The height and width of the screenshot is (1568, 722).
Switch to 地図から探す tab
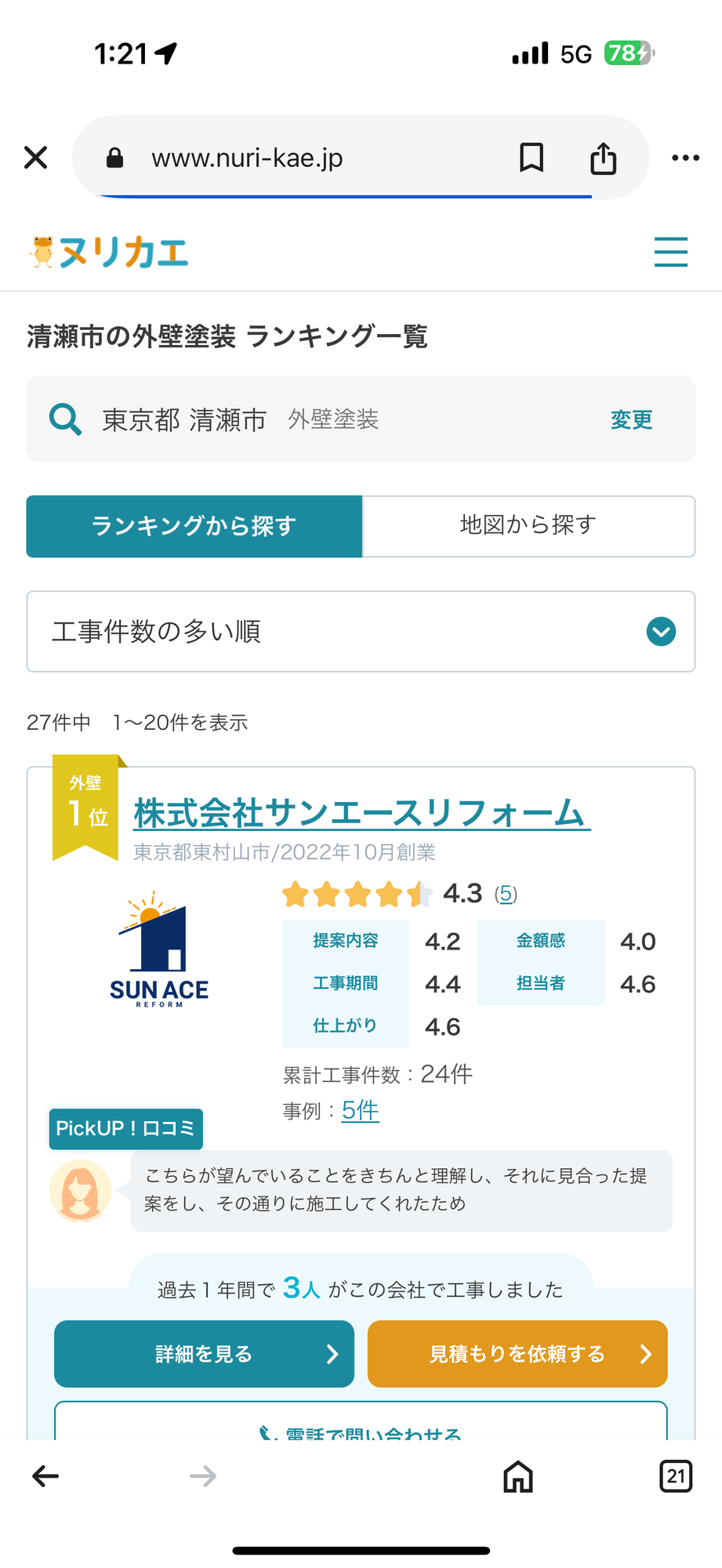coord(528,526)
